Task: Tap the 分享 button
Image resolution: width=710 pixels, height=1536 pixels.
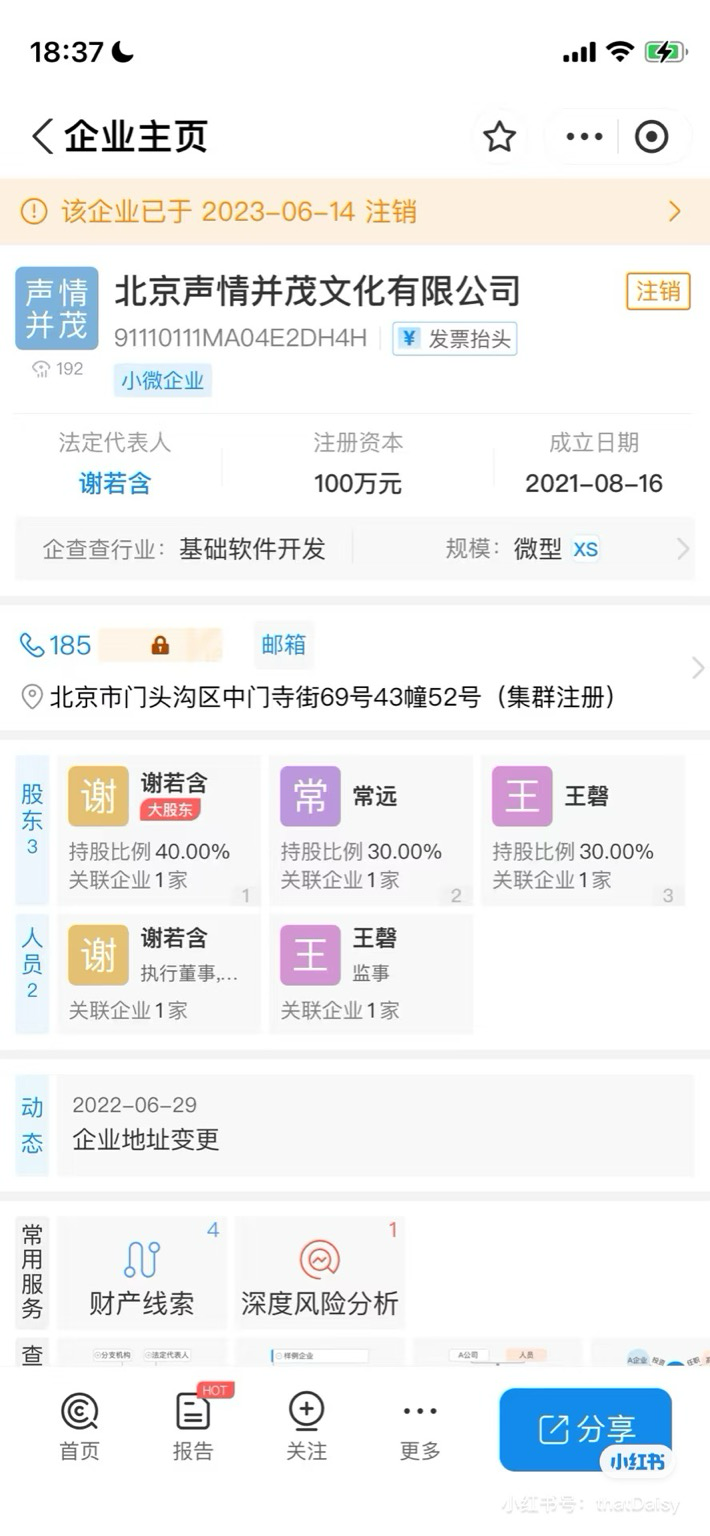Action: (585, 1429)
